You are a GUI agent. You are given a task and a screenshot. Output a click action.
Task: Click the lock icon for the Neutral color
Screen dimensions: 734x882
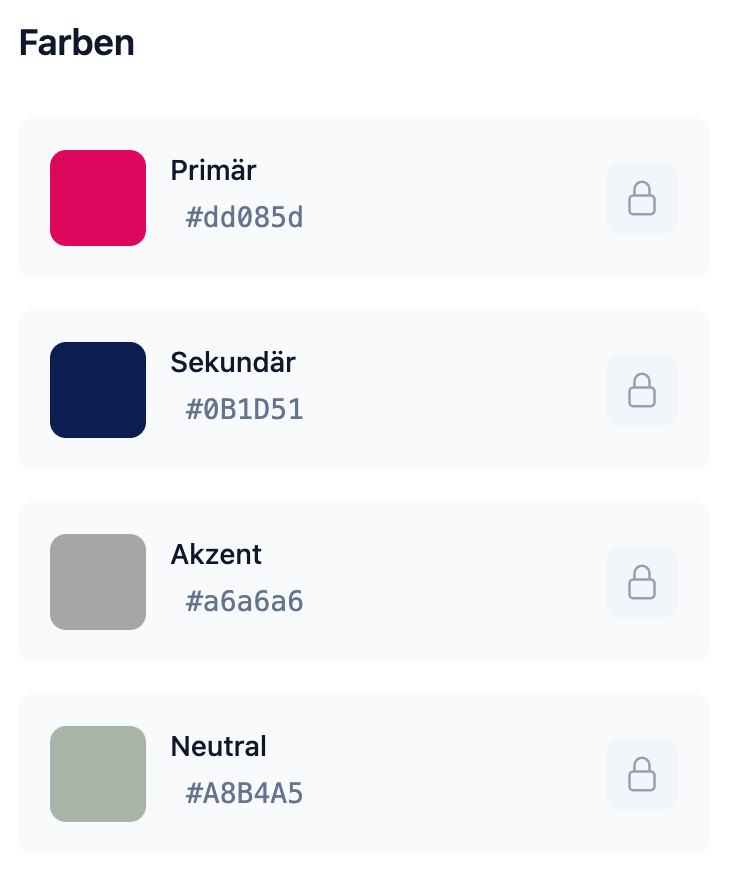click(x=642, y=774)
